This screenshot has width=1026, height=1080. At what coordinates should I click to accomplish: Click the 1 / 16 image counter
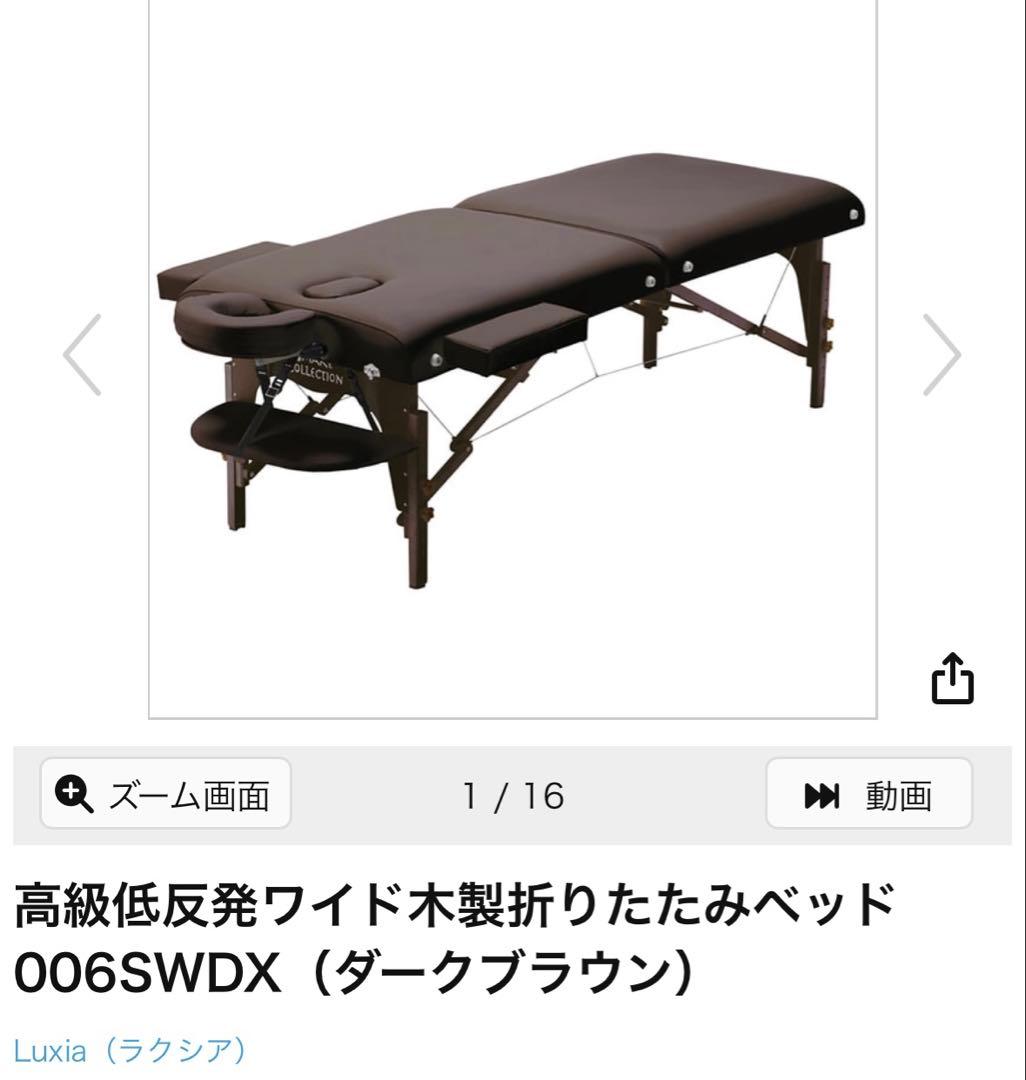513,795
